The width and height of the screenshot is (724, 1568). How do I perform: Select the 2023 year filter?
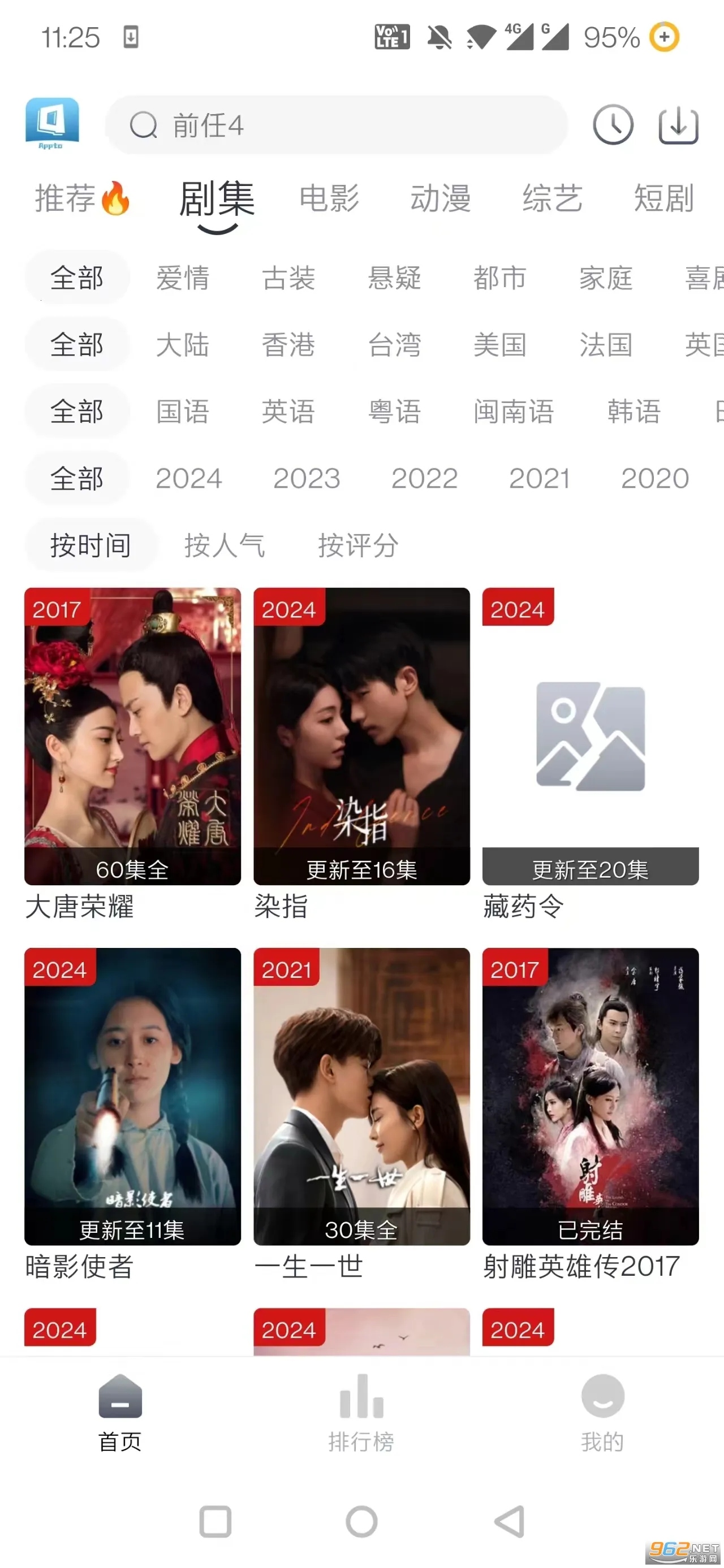point(306,478)
